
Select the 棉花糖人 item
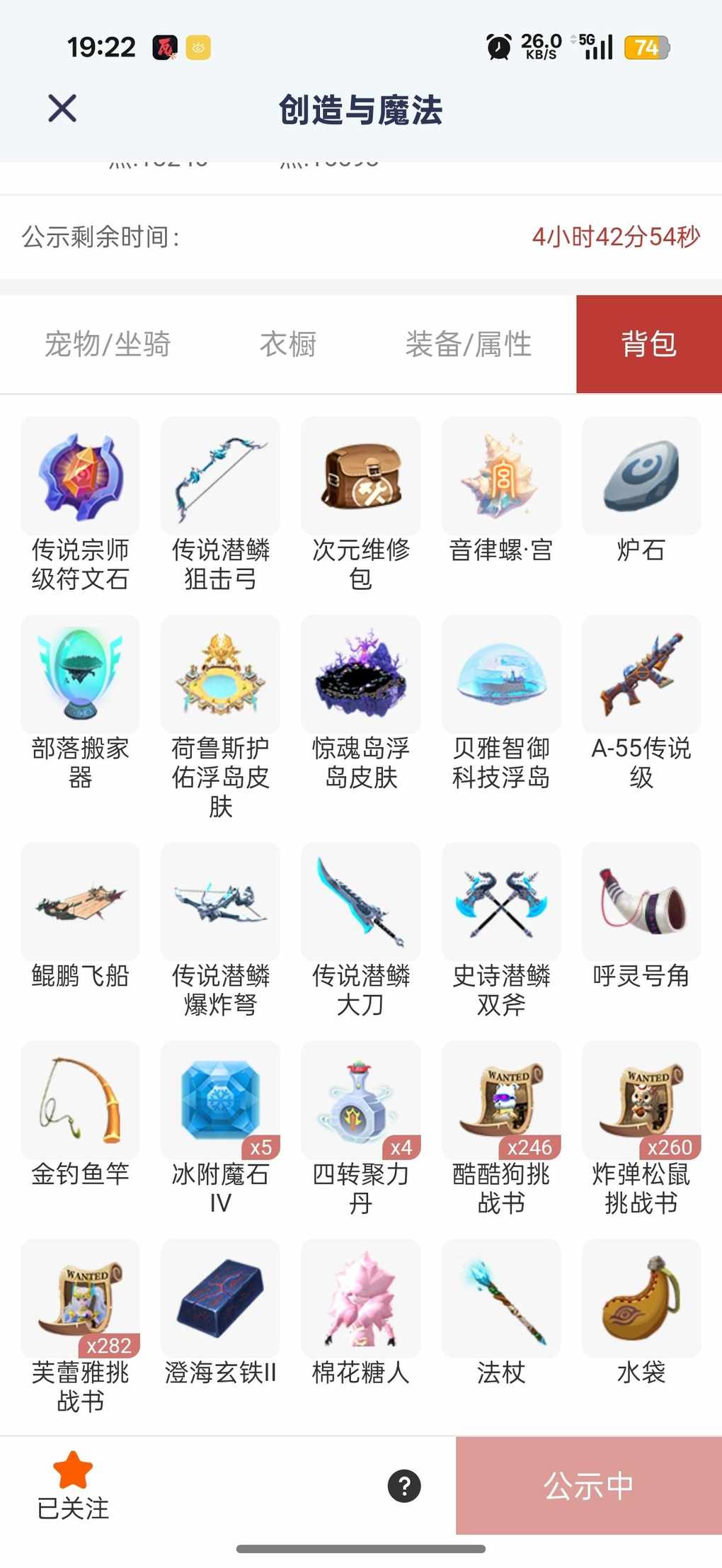[x=360, y=1298]
